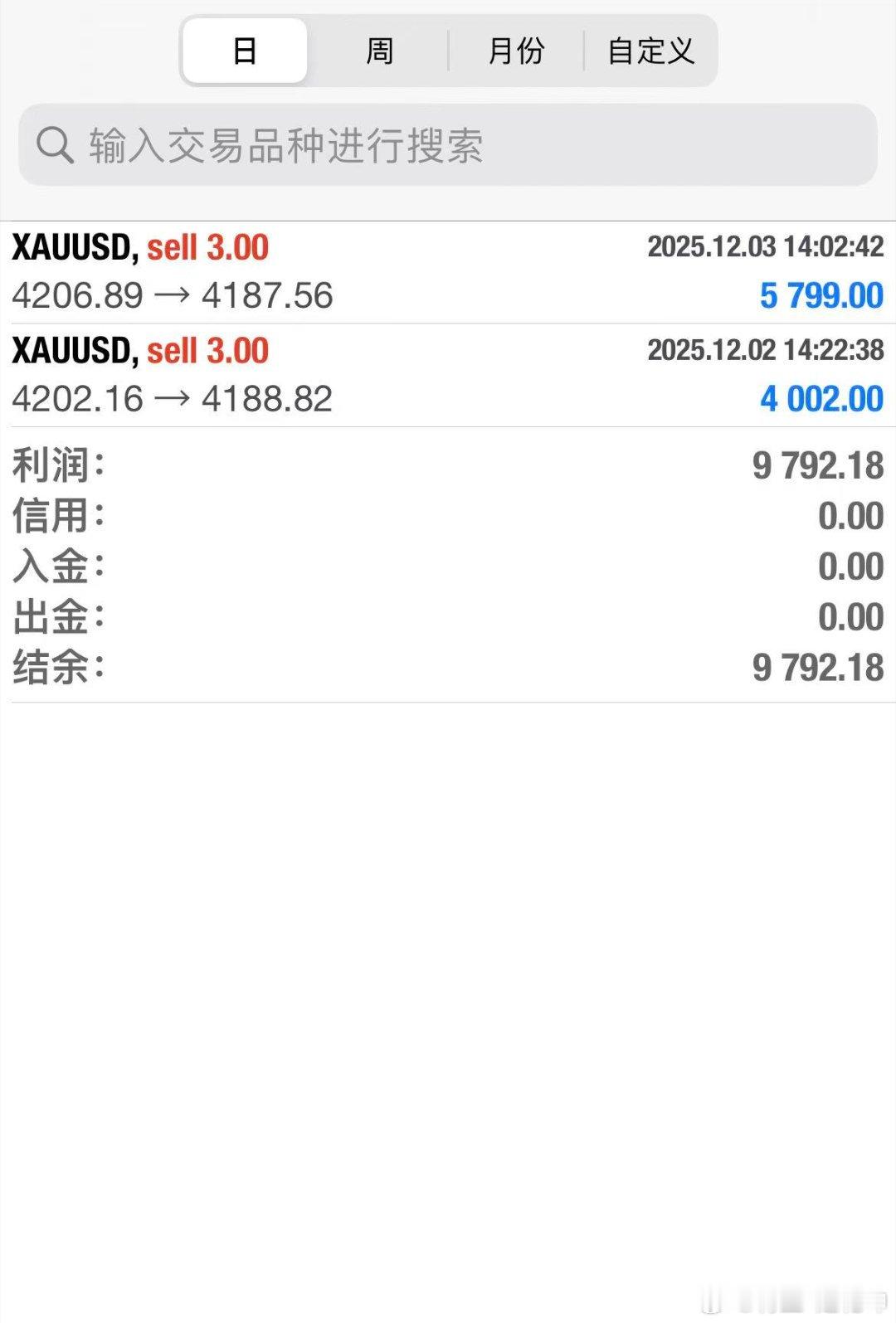Click the timestamp 2025.12.02 14:22:38

[x=764, y=350]
